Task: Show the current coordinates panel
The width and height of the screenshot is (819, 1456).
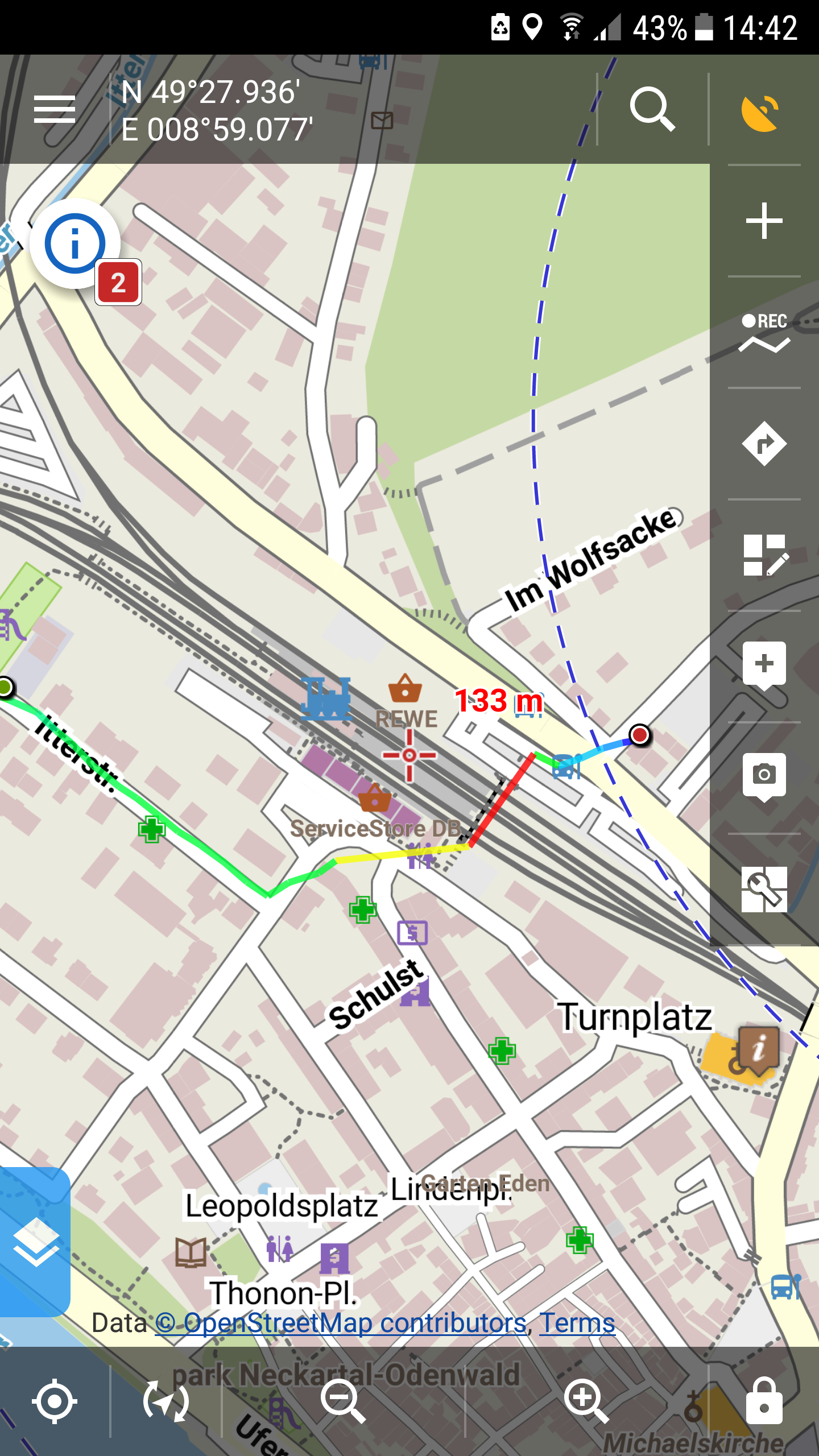Action: [x=217, y=110]
